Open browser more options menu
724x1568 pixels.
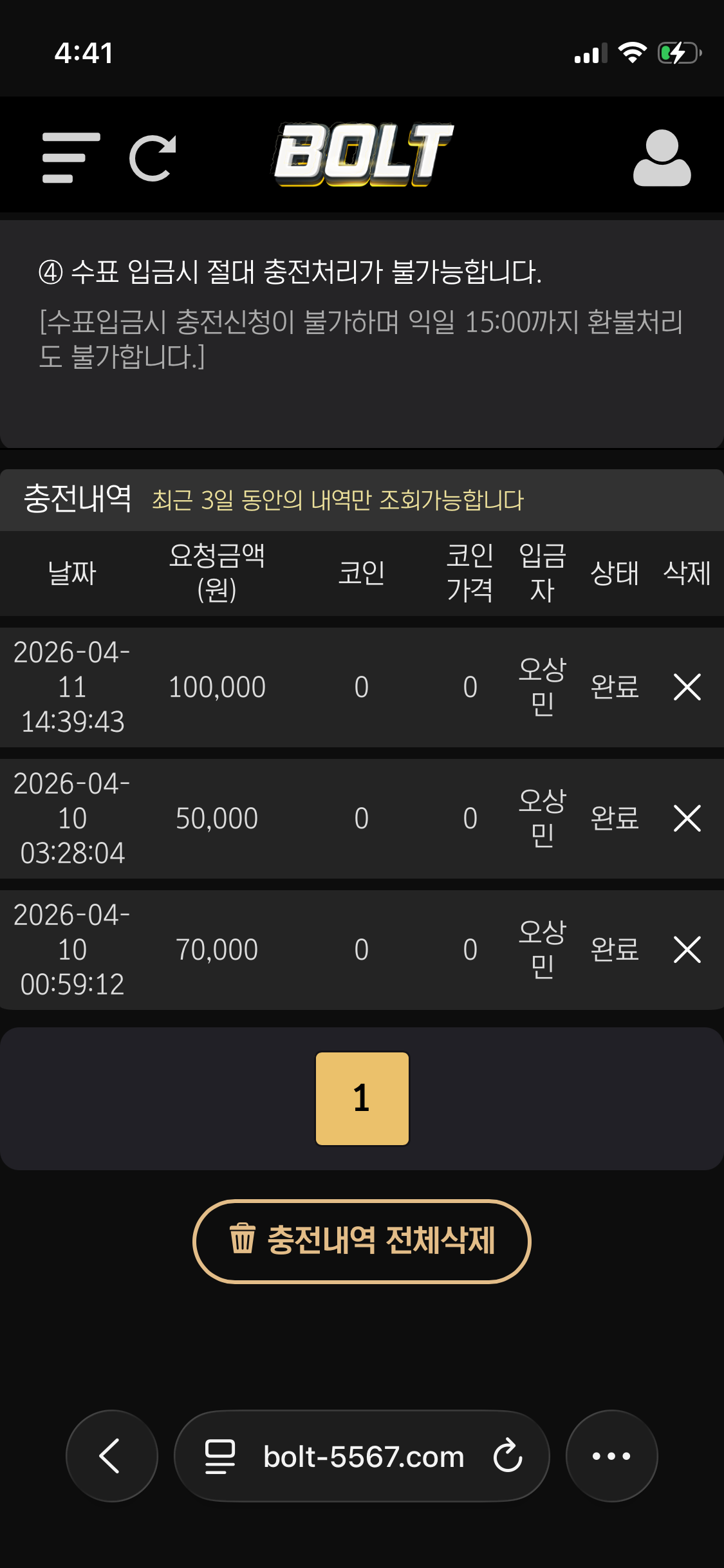(x=611, y=1456)
